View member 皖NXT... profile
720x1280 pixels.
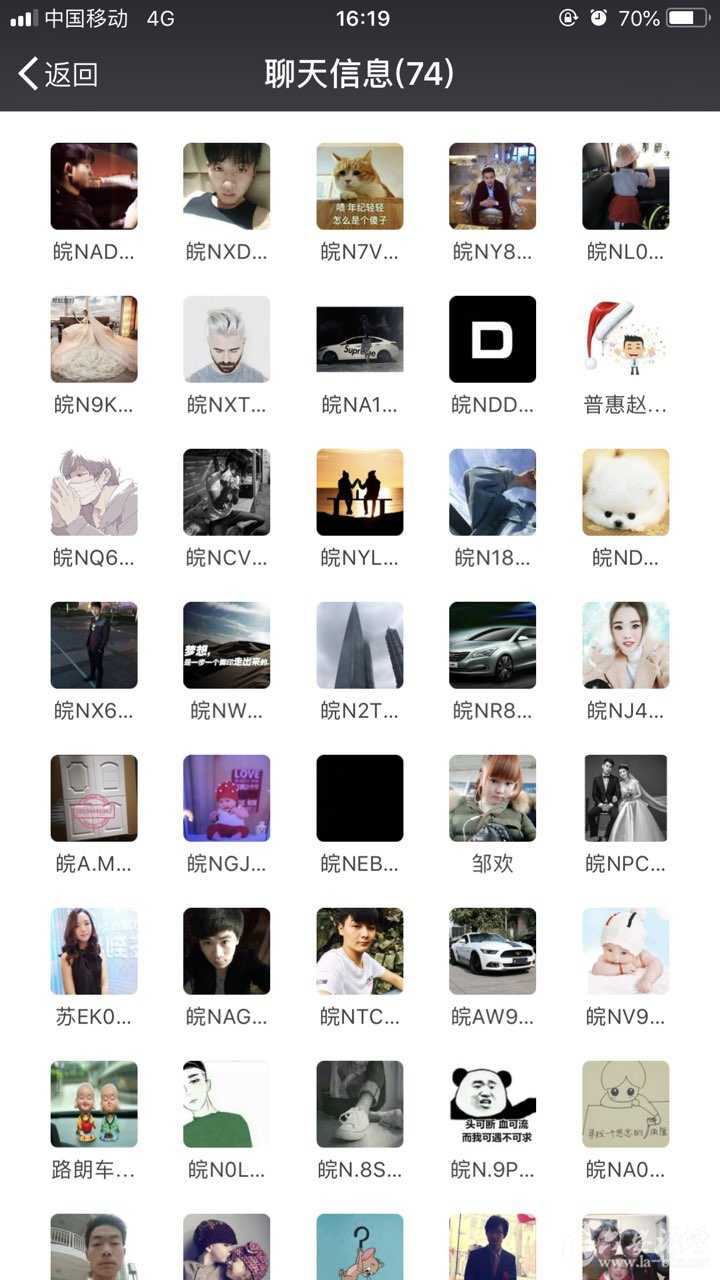tap(227, 339)
